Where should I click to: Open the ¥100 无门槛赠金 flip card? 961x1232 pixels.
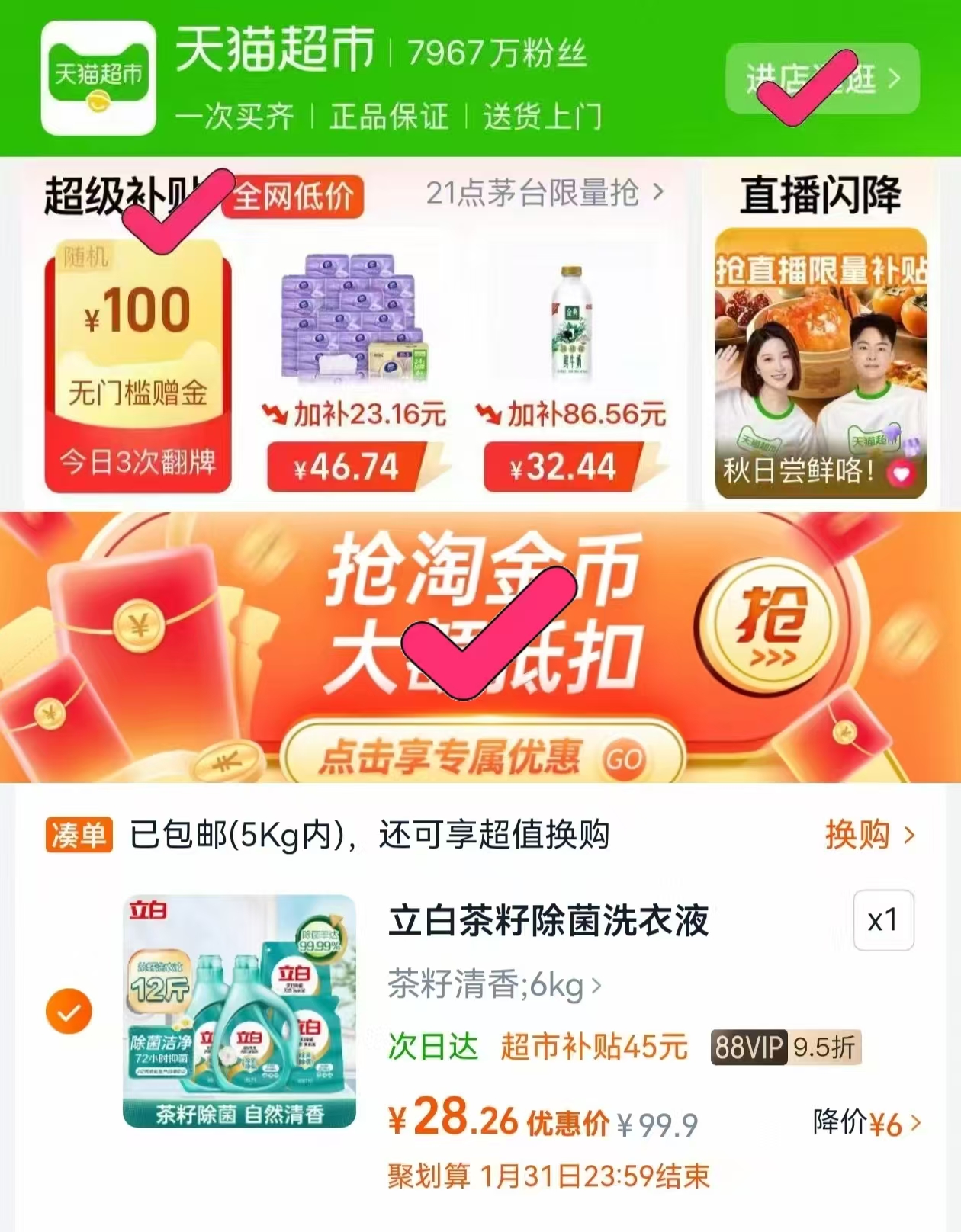[140, 358]
